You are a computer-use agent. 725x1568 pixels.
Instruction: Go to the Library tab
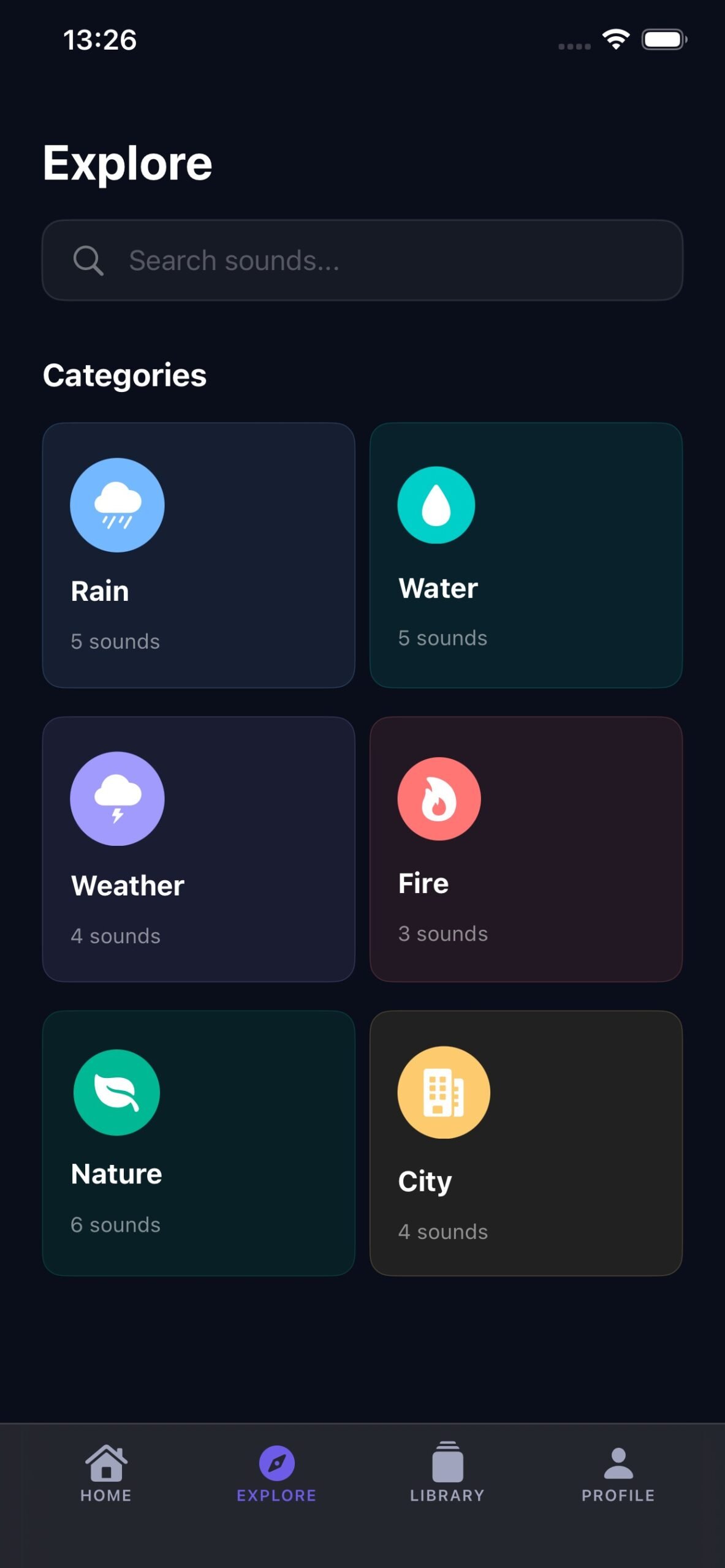447,1474
